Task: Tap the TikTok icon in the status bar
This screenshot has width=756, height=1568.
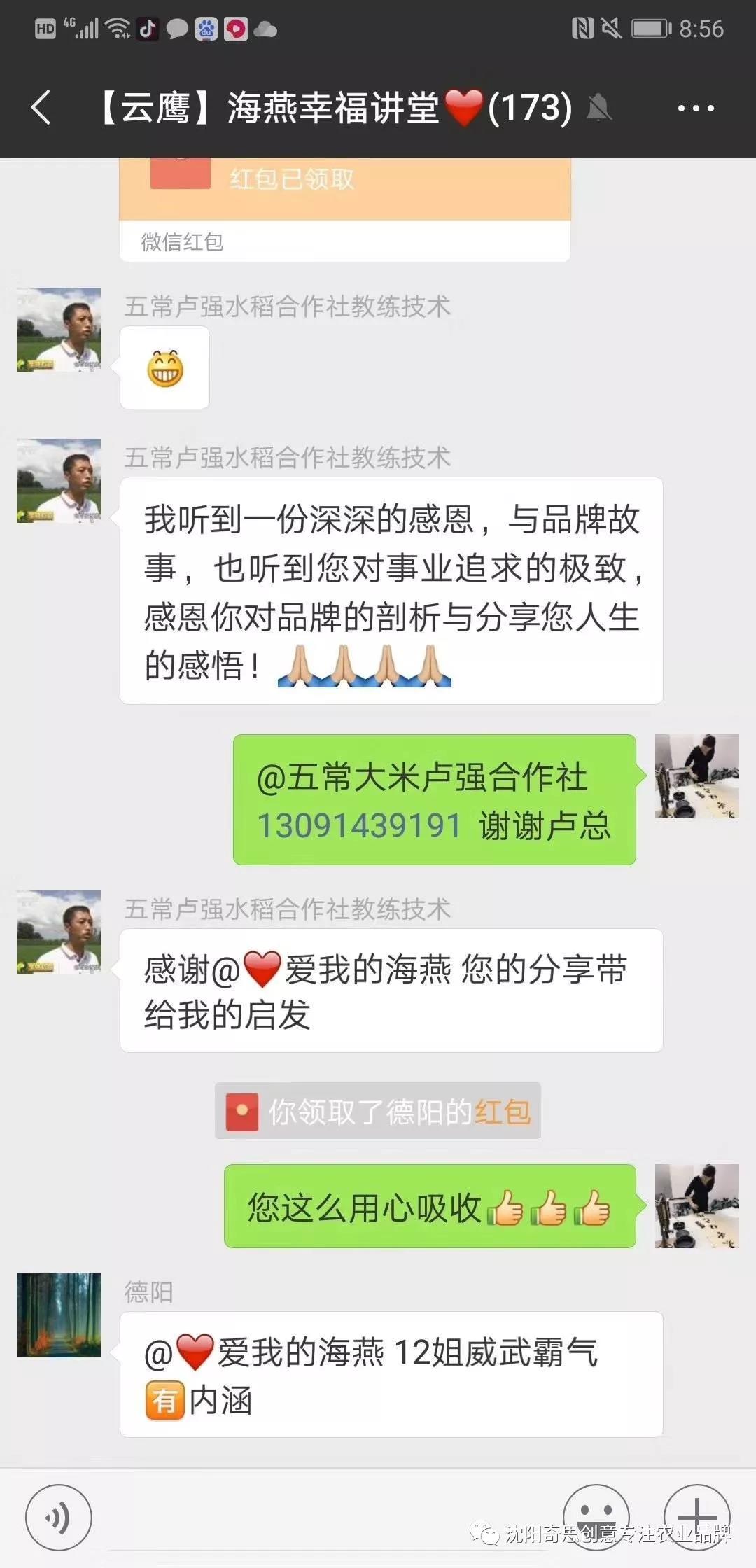Action: [145, 29]
